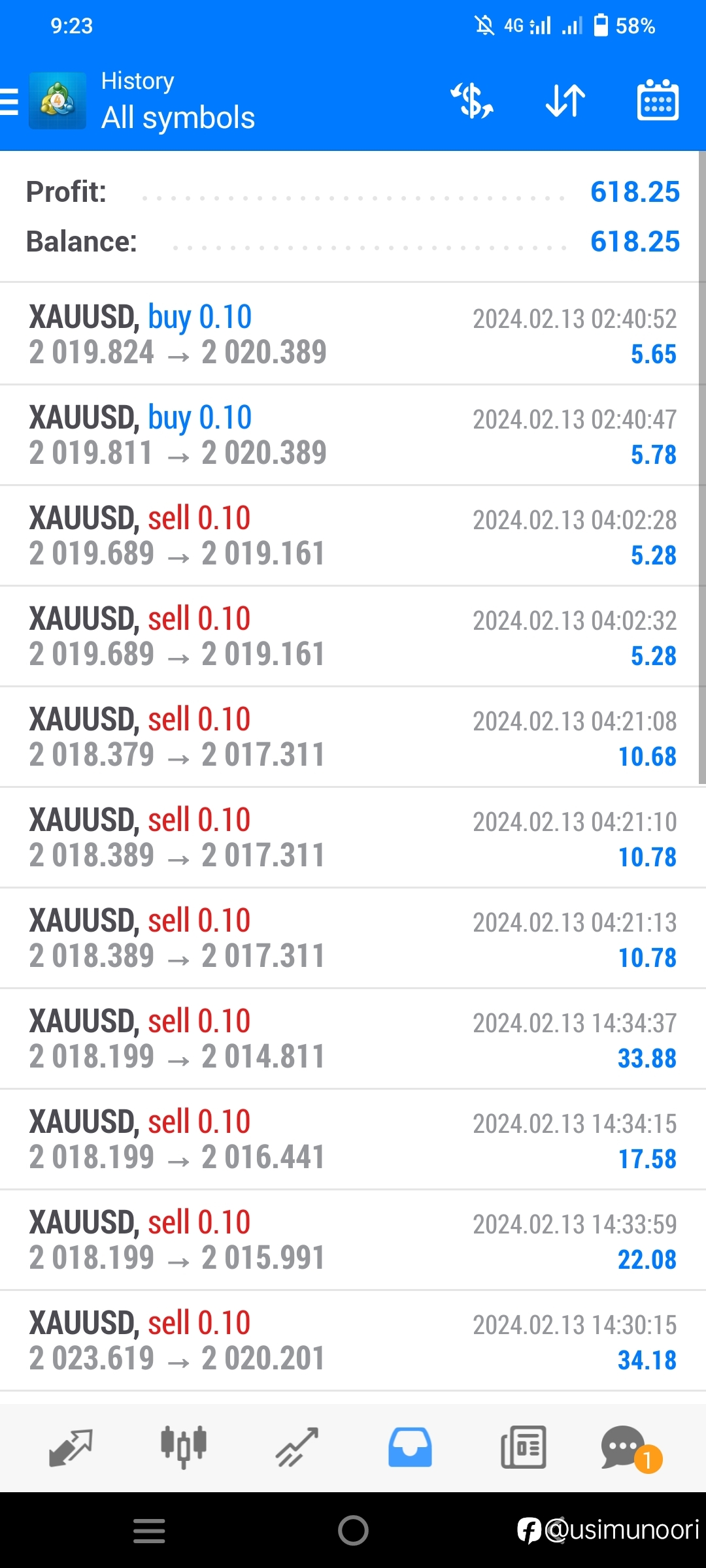This screenshot has width=706, height=1568.
Task: Open the sell trade with profit 10.68
Action: tap(353, 737)
